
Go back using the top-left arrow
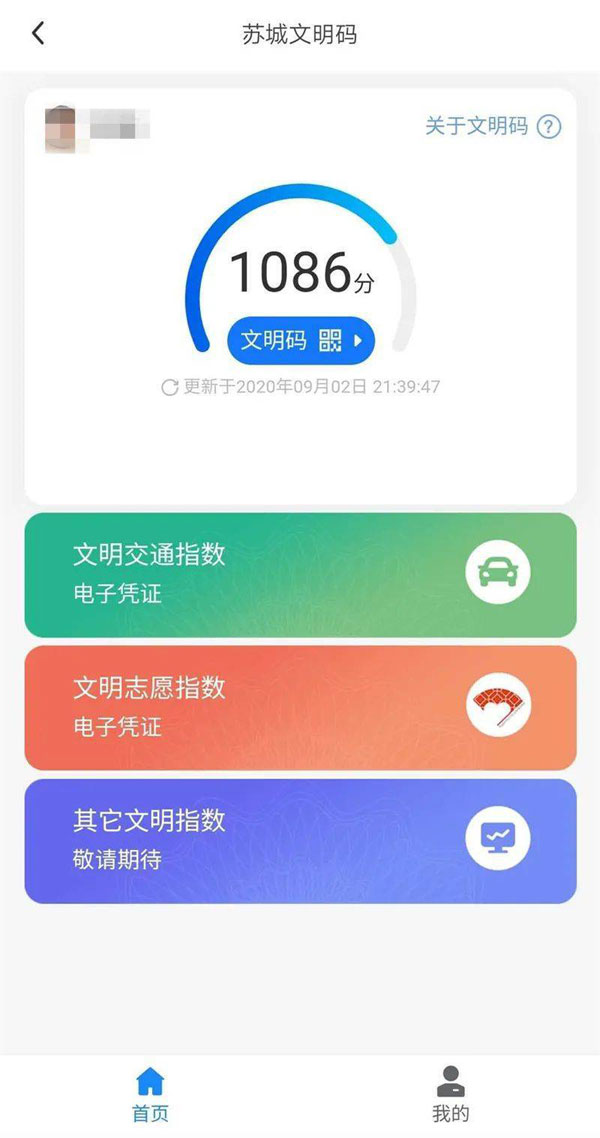(38, 33)
